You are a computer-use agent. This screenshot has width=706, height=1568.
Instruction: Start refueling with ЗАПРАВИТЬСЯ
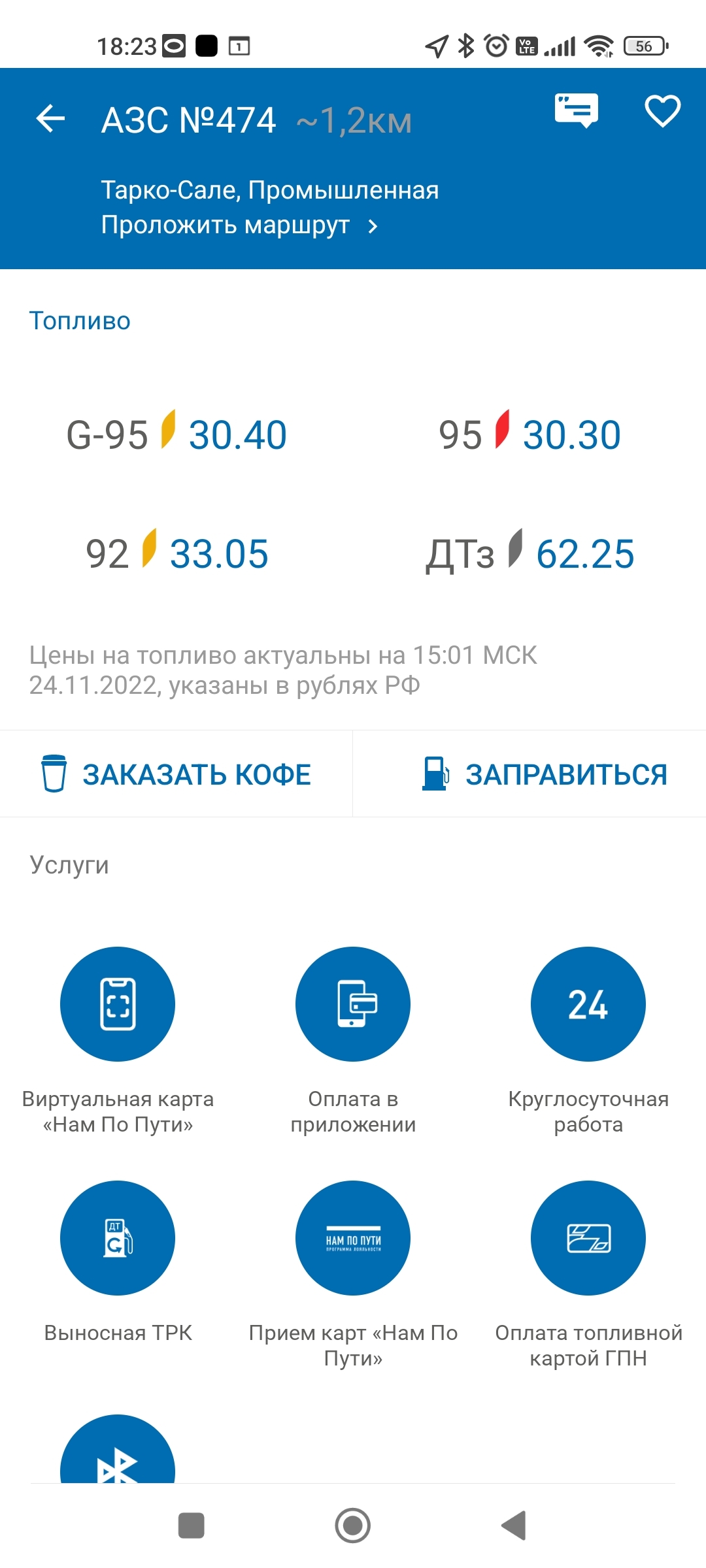point(544,774)
